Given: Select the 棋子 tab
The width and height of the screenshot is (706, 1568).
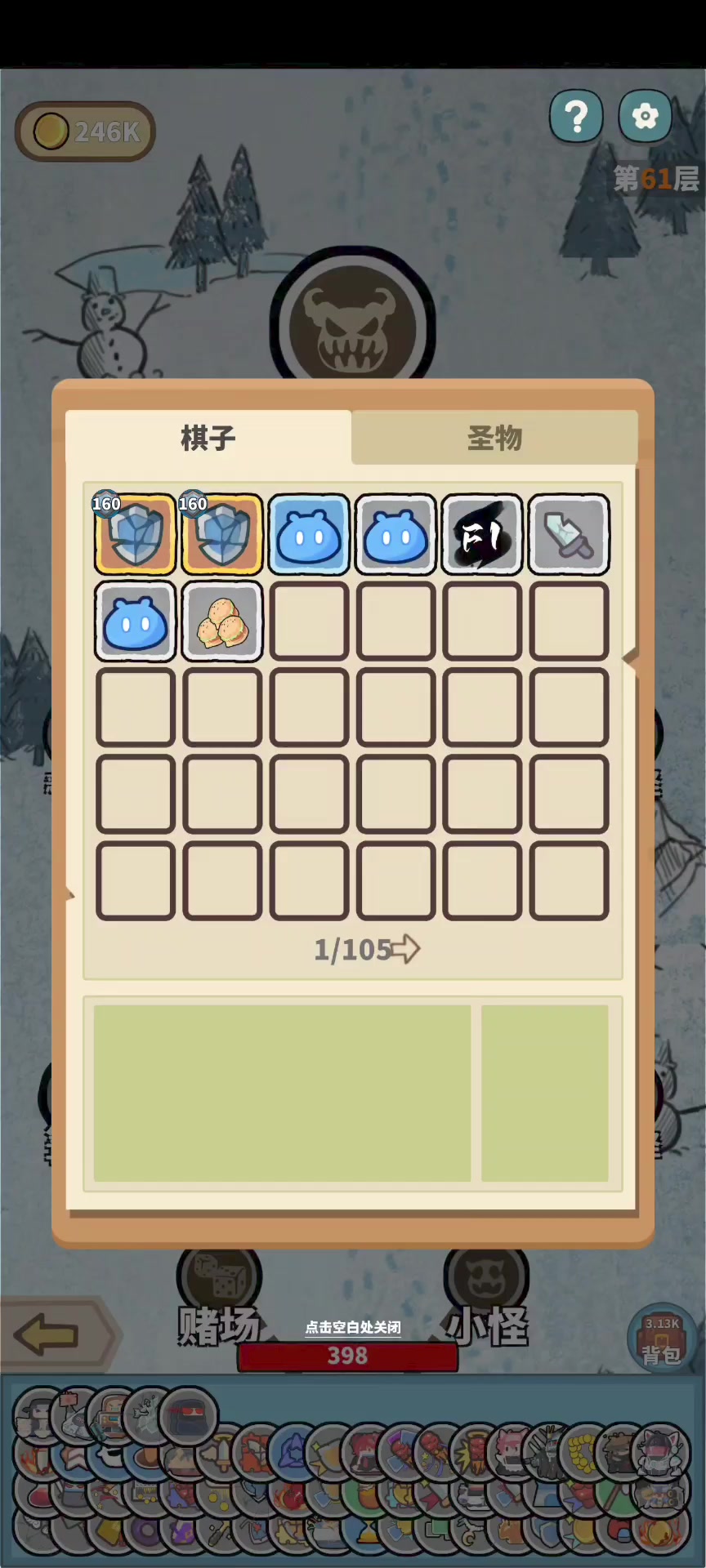Looking at the screenshot, I should coord(208,438).
